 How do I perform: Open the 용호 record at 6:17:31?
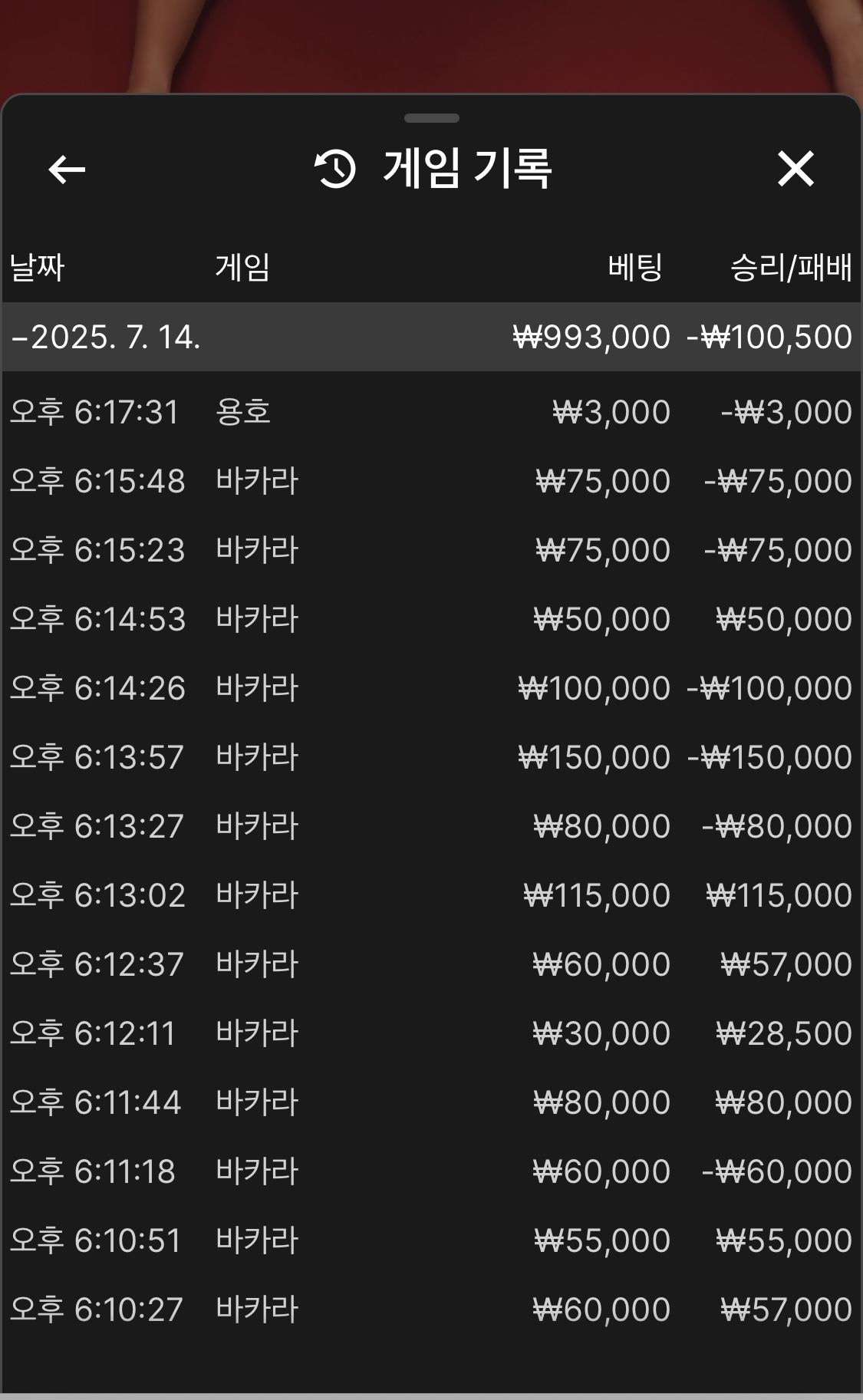[431, 412]
